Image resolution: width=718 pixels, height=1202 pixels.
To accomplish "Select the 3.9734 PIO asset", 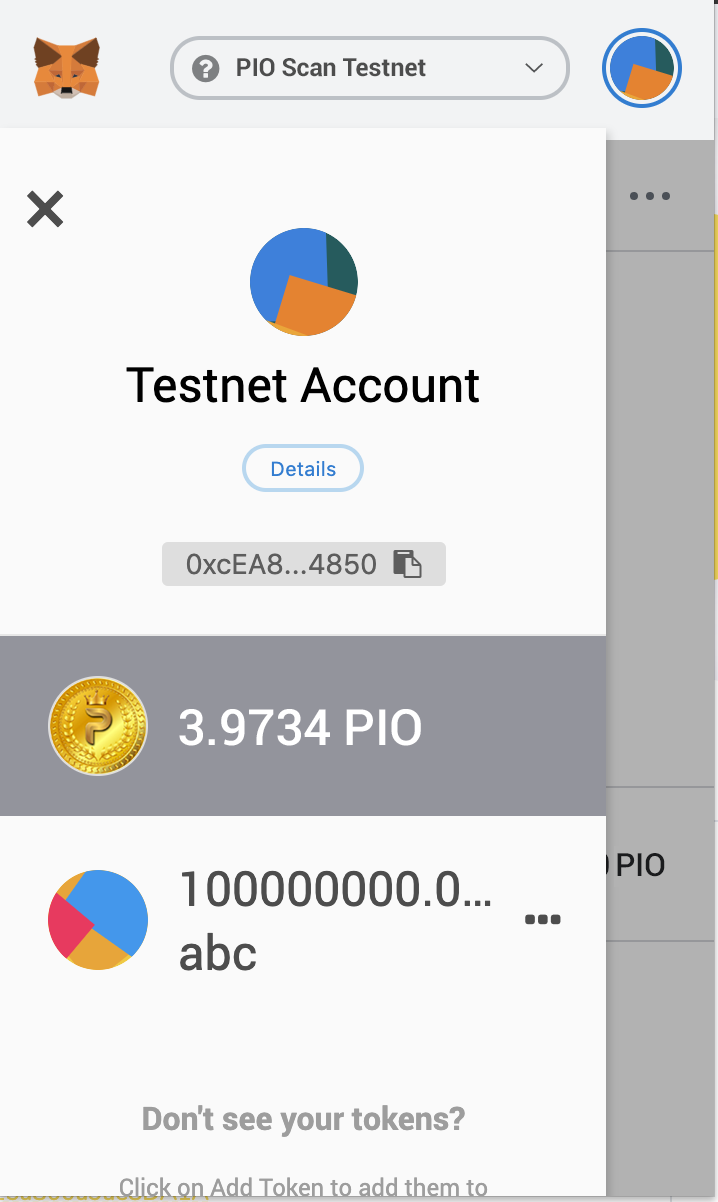I will pos(300,727).
